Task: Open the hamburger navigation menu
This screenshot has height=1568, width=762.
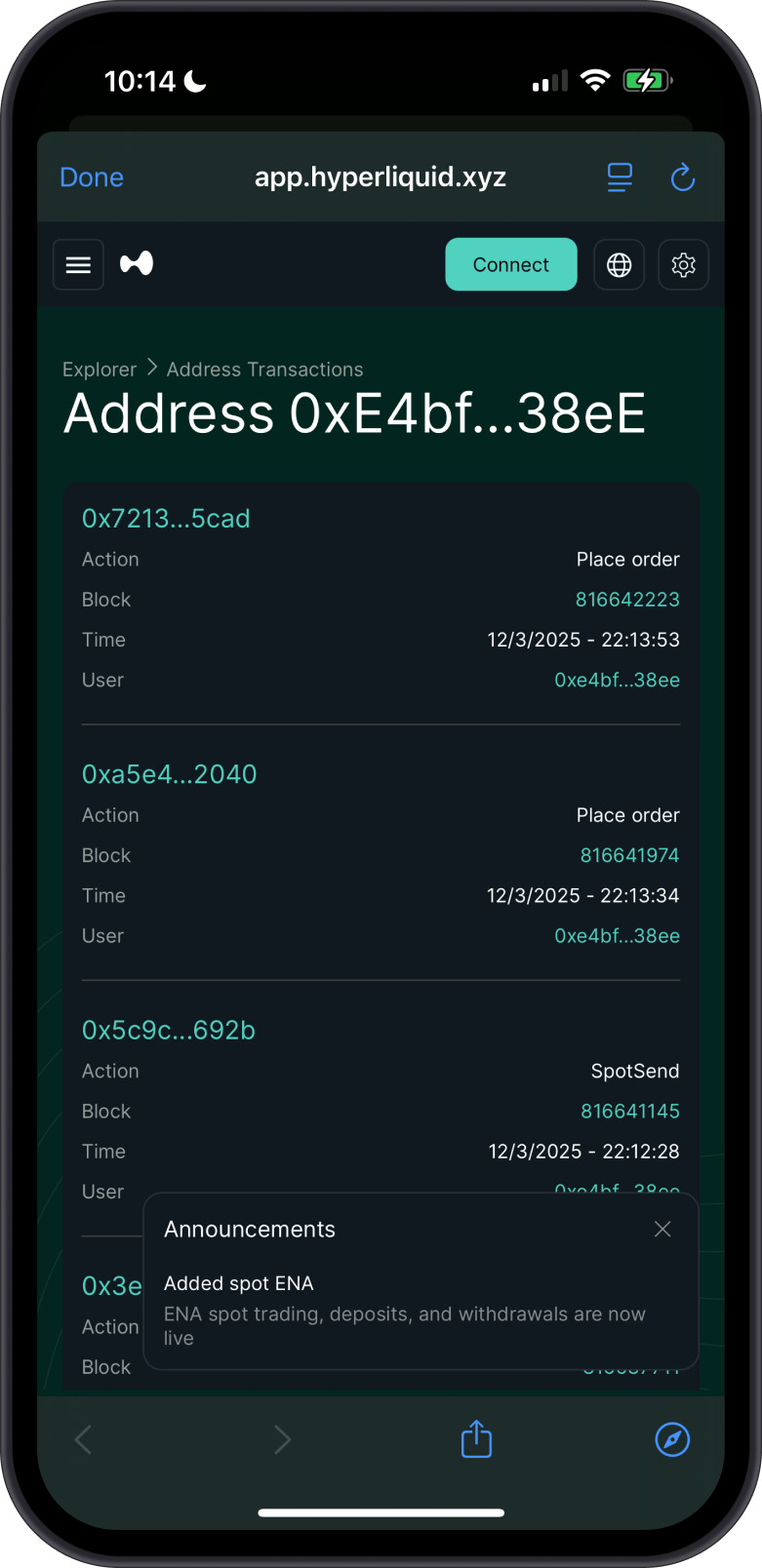Action: click(x=78, y=264)
